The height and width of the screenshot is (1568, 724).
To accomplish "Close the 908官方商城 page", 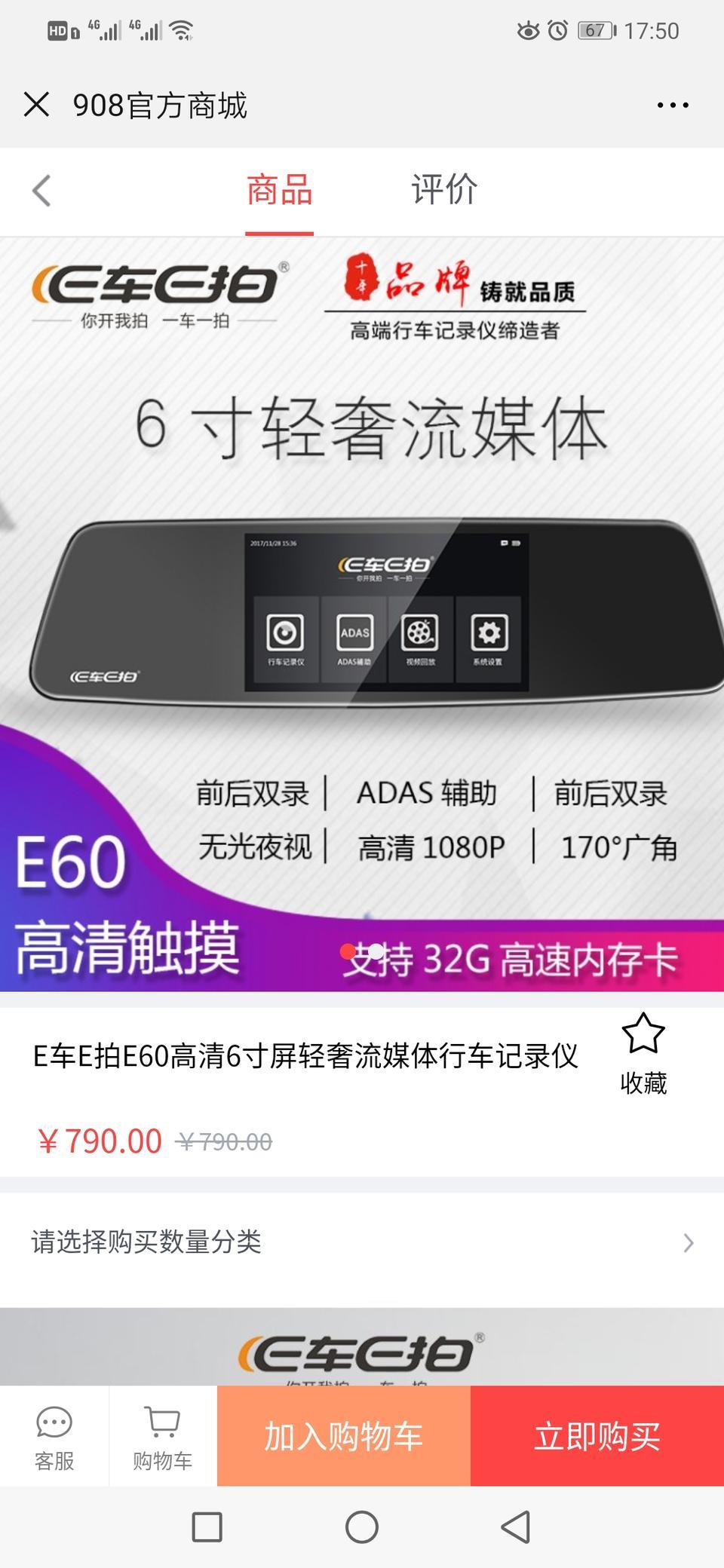I will [x=36, y=105].
